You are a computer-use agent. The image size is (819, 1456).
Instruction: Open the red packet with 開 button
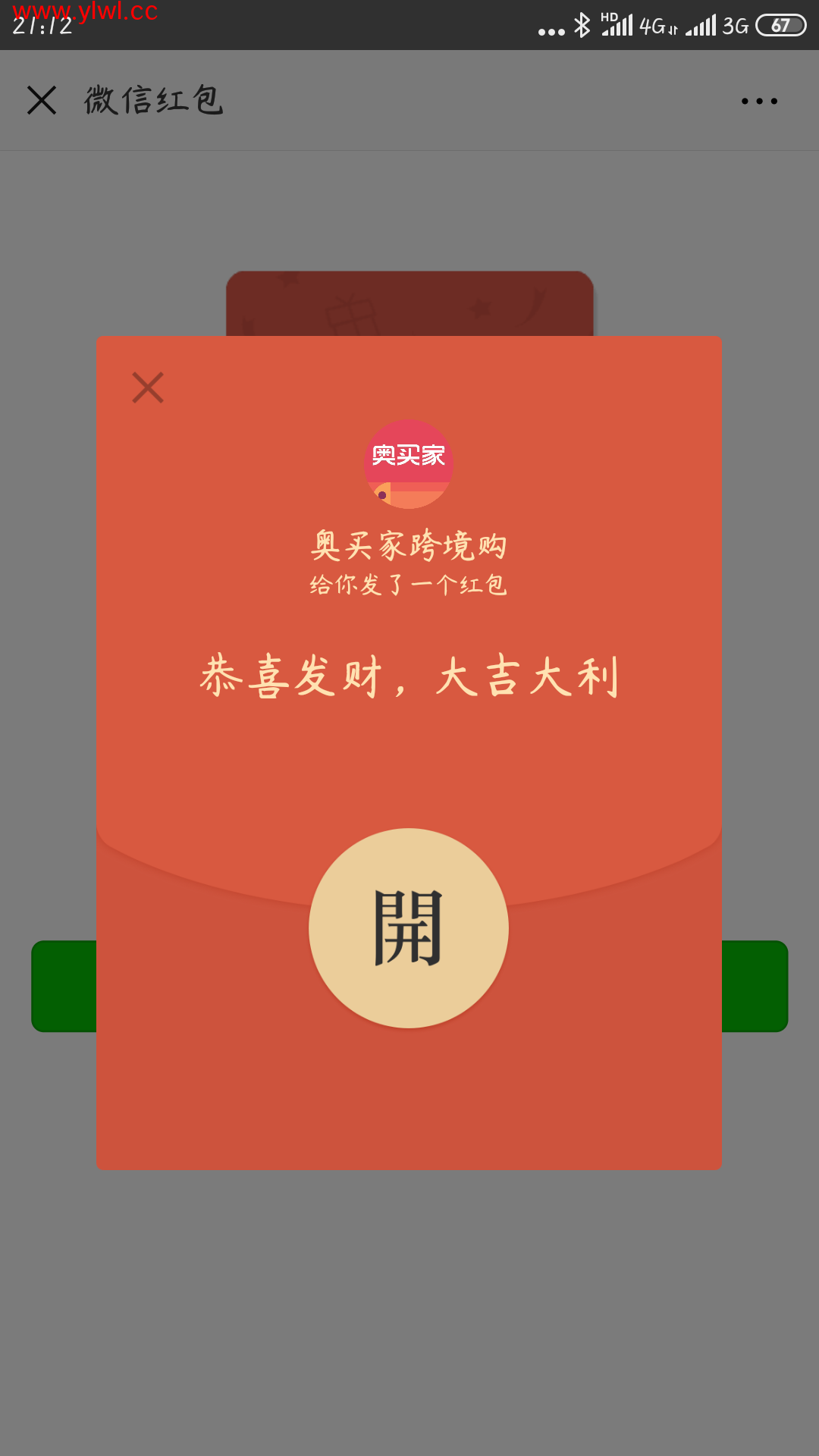[x=409, y=927]
